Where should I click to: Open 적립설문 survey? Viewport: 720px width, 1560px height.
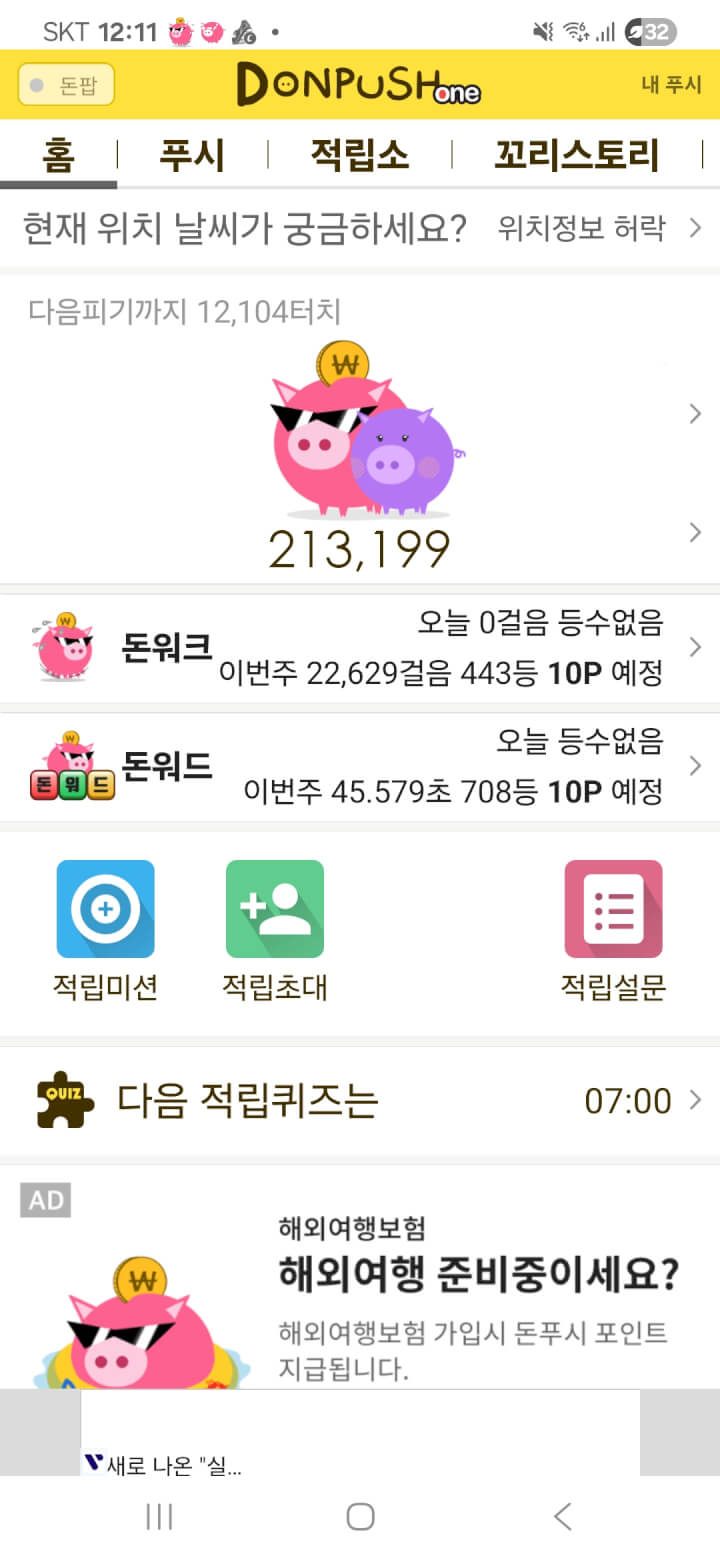[x=613, y=930]
